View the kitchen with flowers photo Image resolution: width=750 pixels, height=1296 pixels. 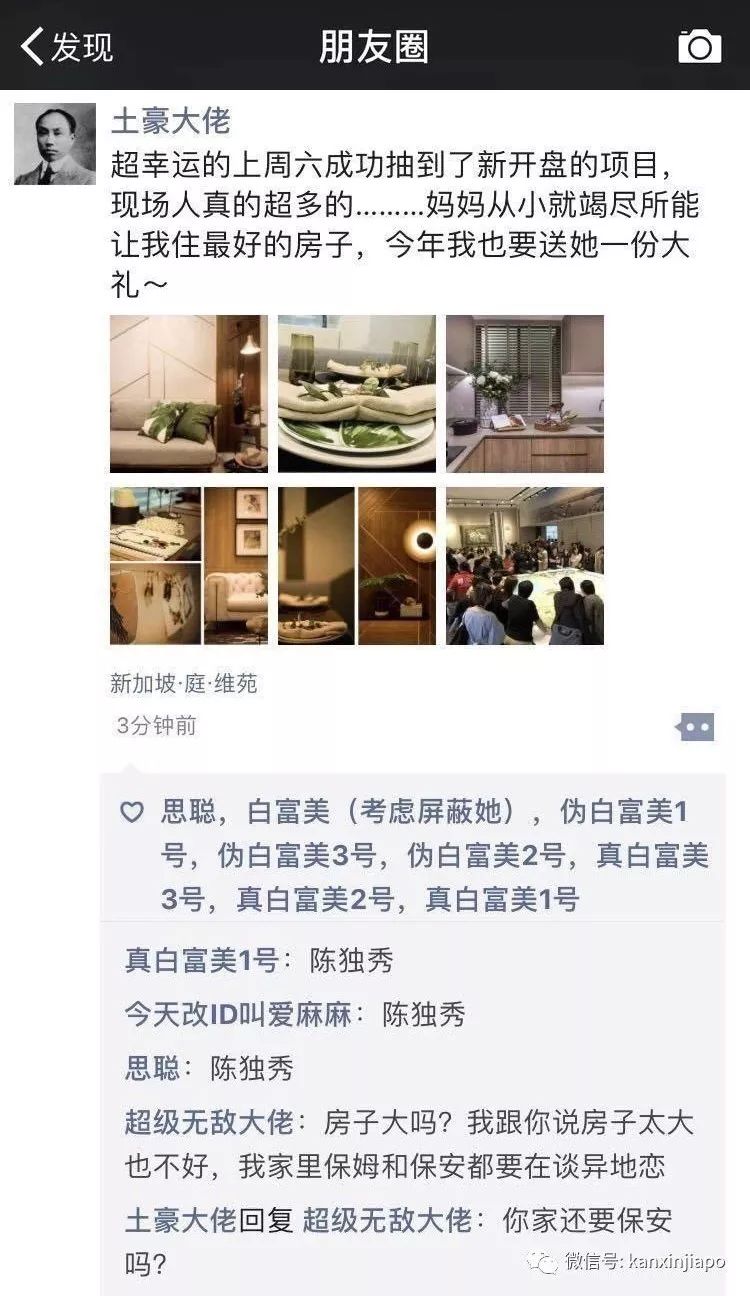click(x=525, y=393)
